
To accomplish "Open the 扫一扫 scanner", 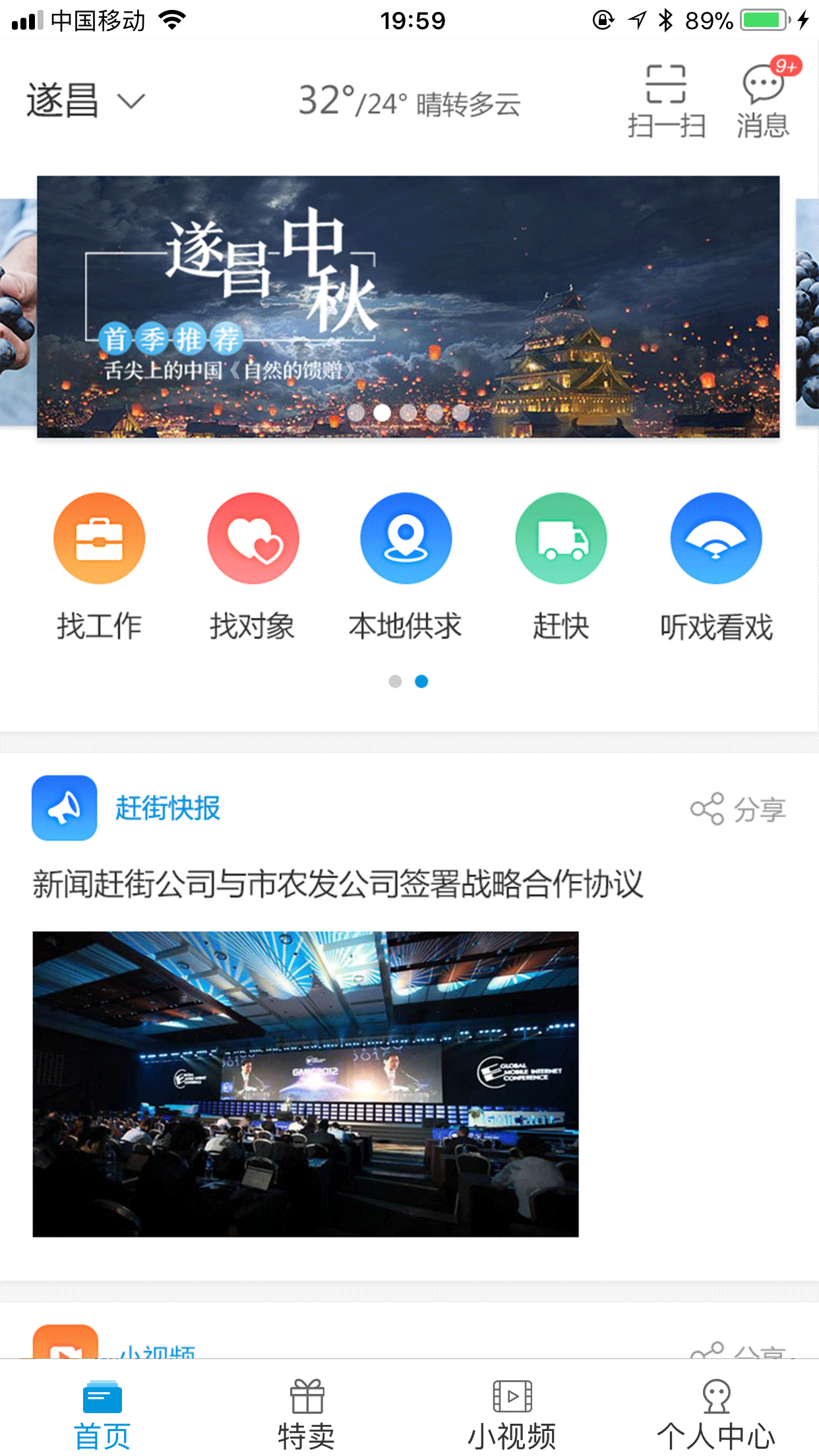I will (x=666, y=101).
